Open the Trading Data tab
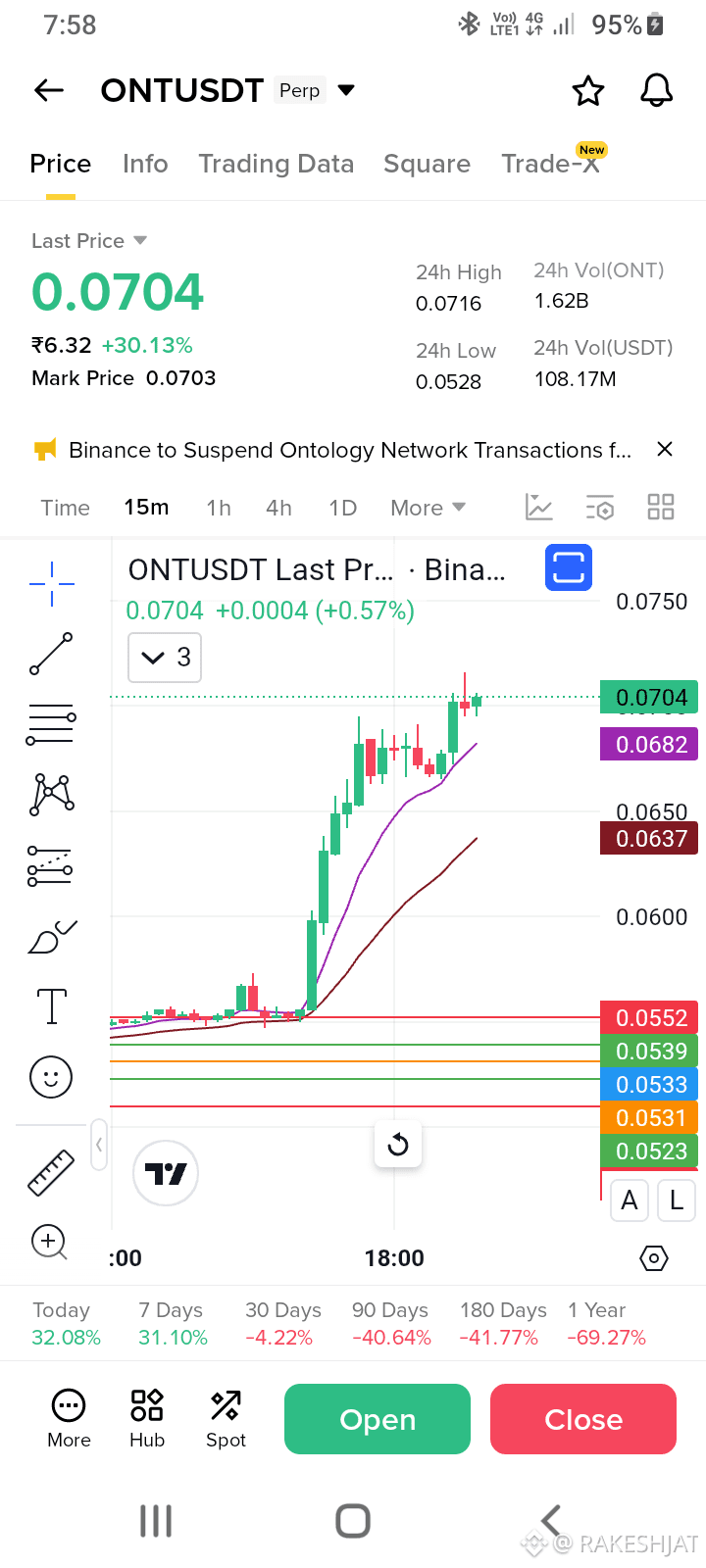Viewport: 706px width, 1568px height. coord(276,164)
